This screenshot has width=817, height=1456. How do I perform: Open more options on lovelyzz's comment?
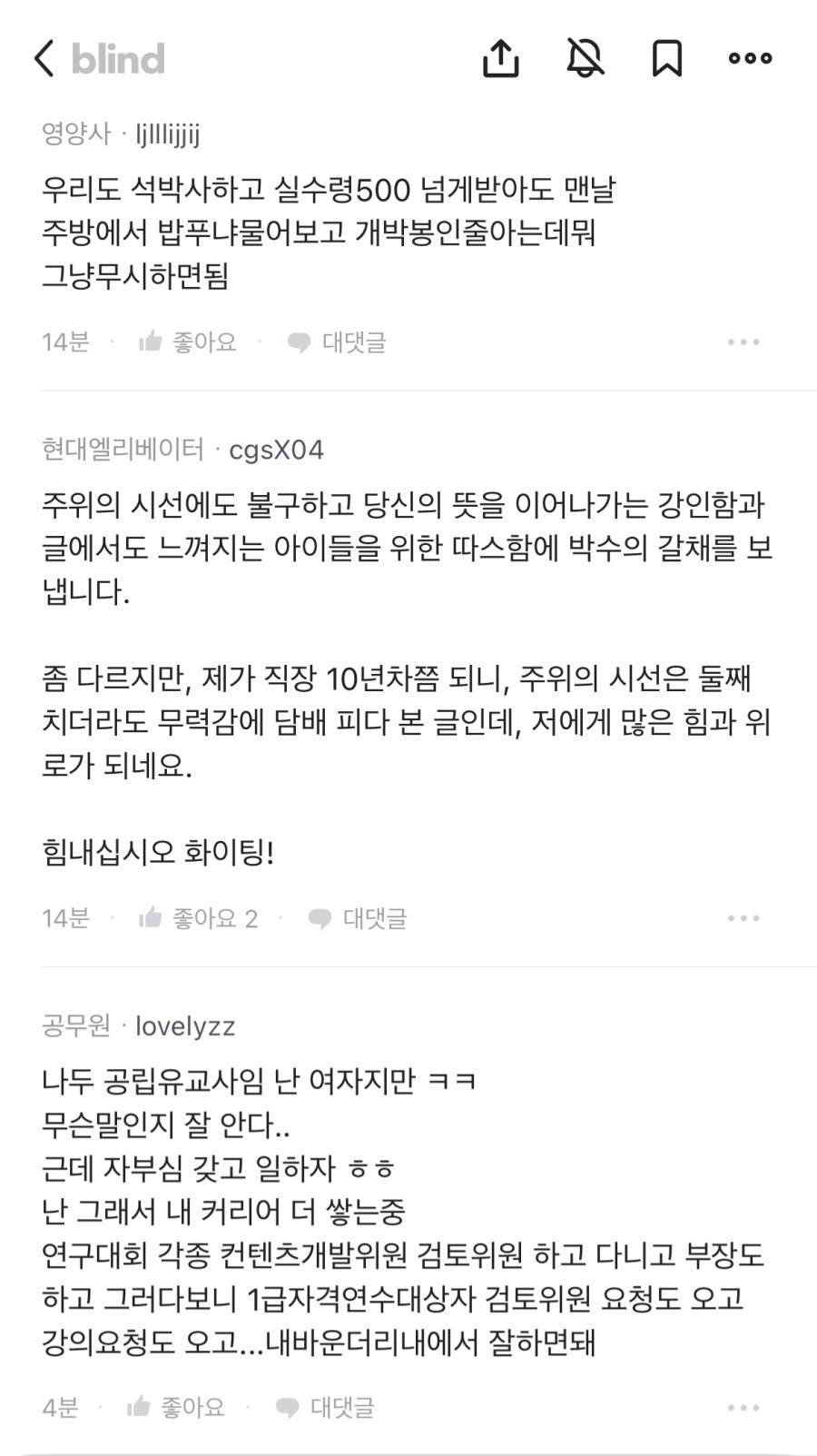pos(743,1408)
